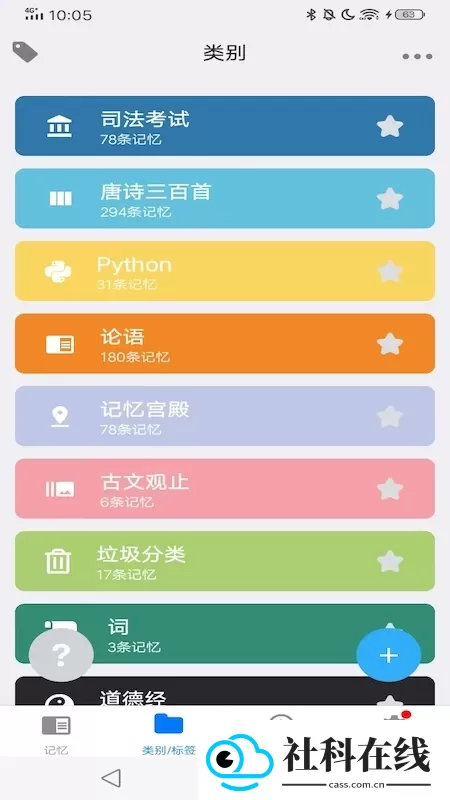Add a new category with plus button
The image size is (450, 800).
389,655
